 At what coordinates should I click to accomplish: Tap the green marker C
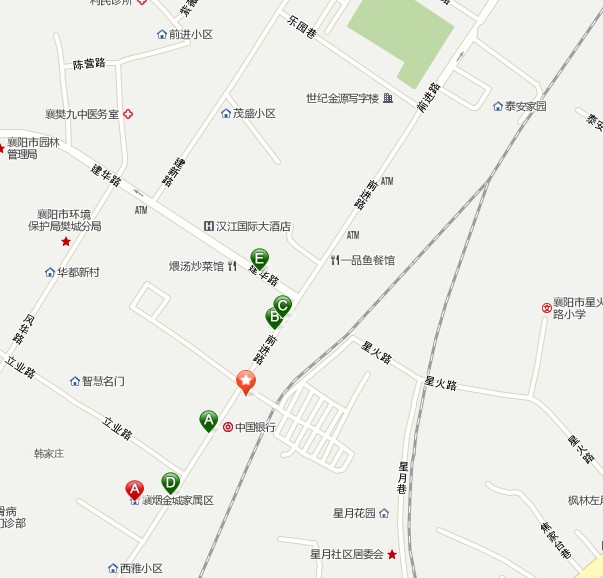click(283, 305)
